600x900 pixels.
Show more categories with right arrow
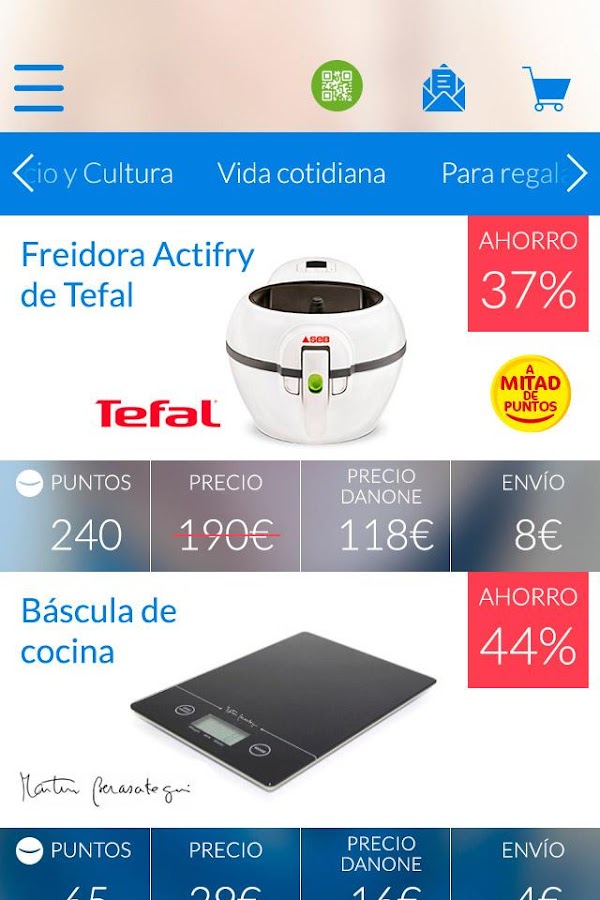coord(577,173)
